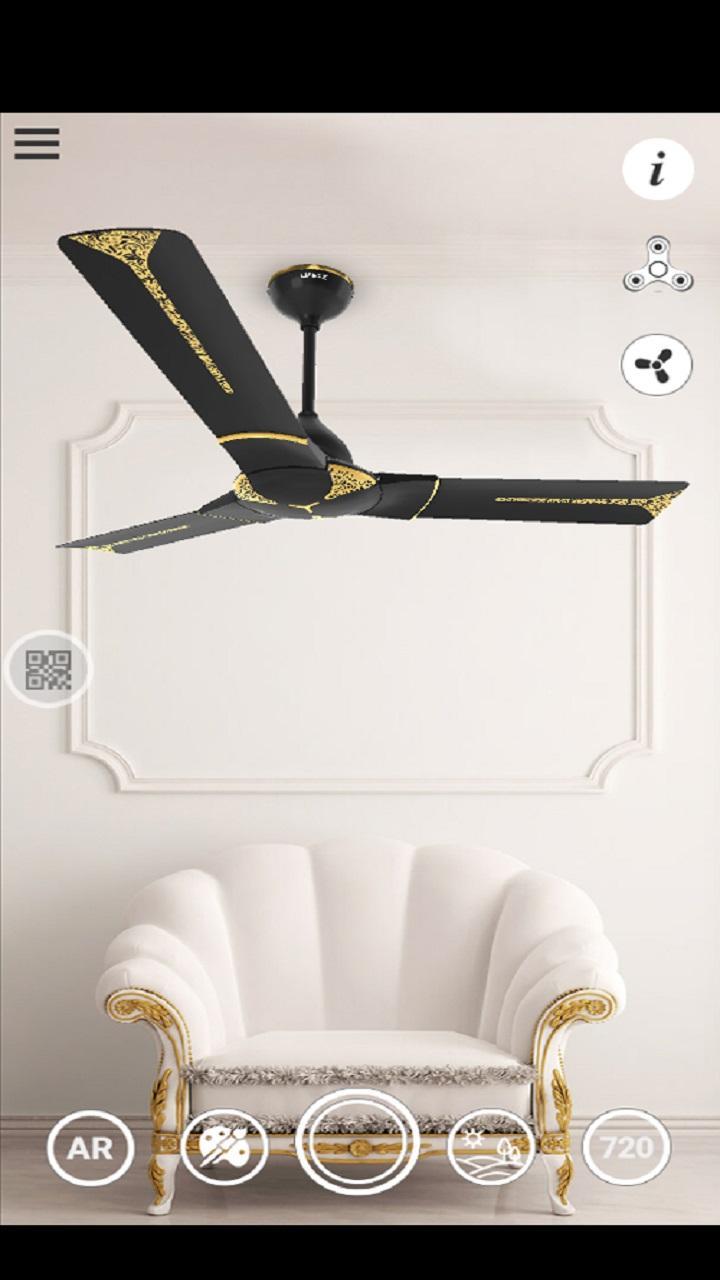Select the 720 view button
Screen dimensions: 720x1280
[627, 1147]
